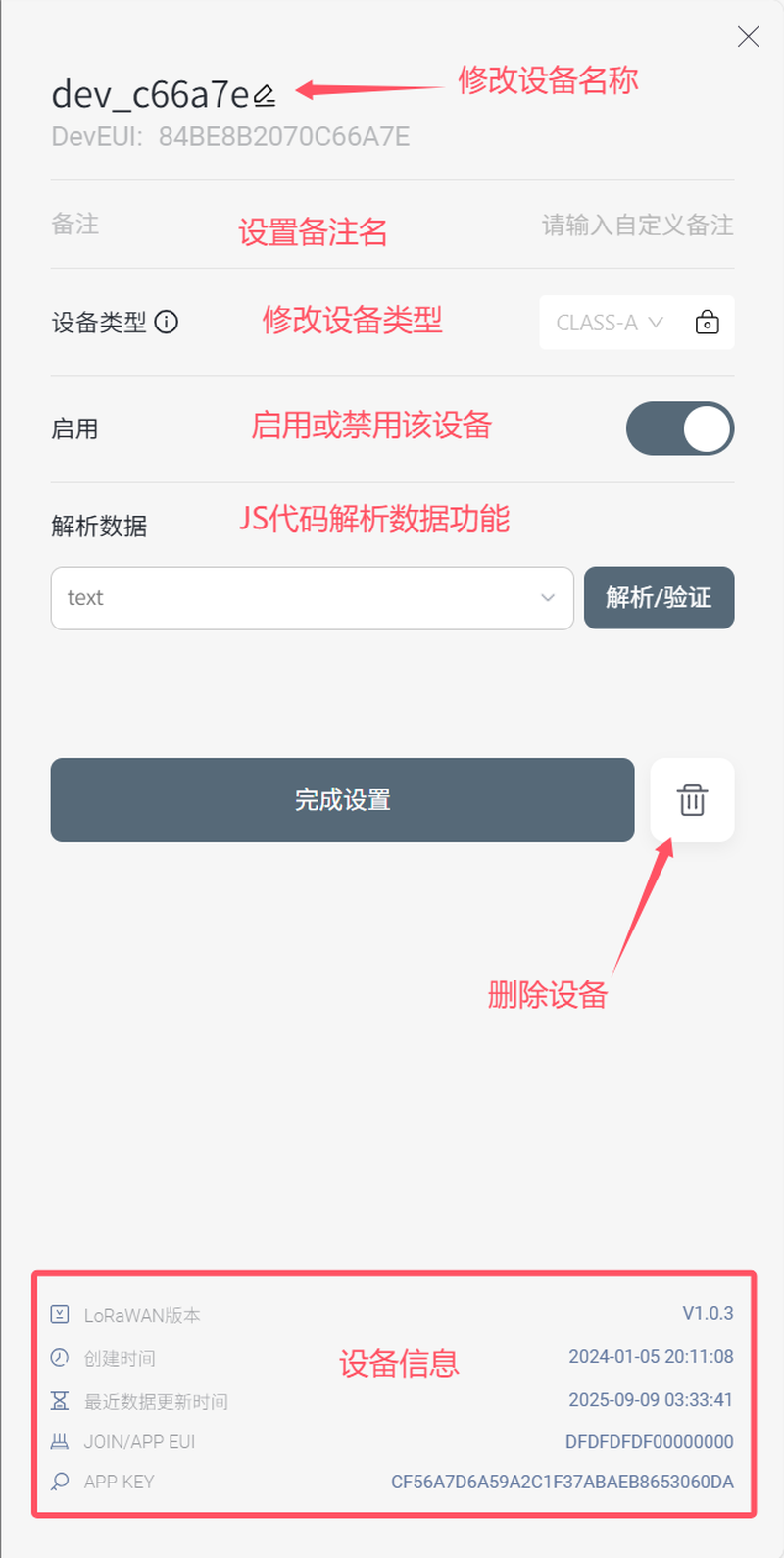Open the 解析数据 text format dropdown
The height and width of the screenshot is (1558, 784).
pyautogui.click(x=312, y=598)
